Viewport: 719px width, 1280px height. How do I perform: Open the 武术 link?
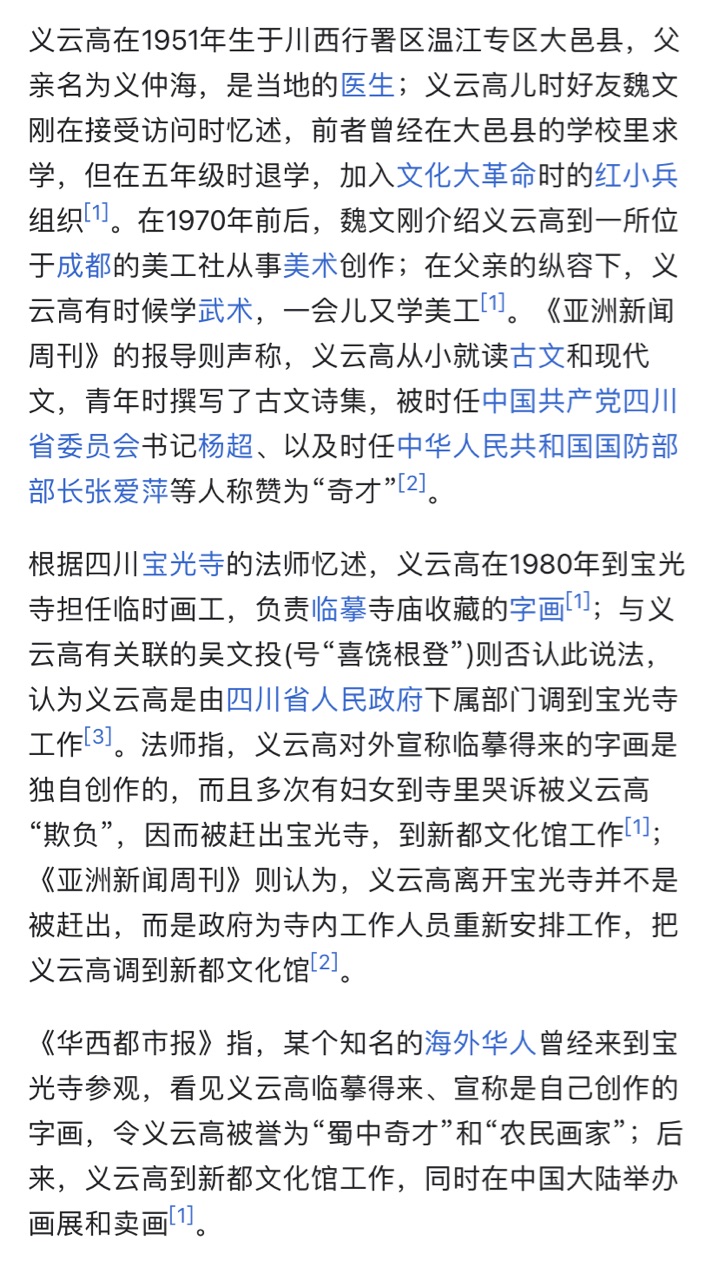(226, 310)
